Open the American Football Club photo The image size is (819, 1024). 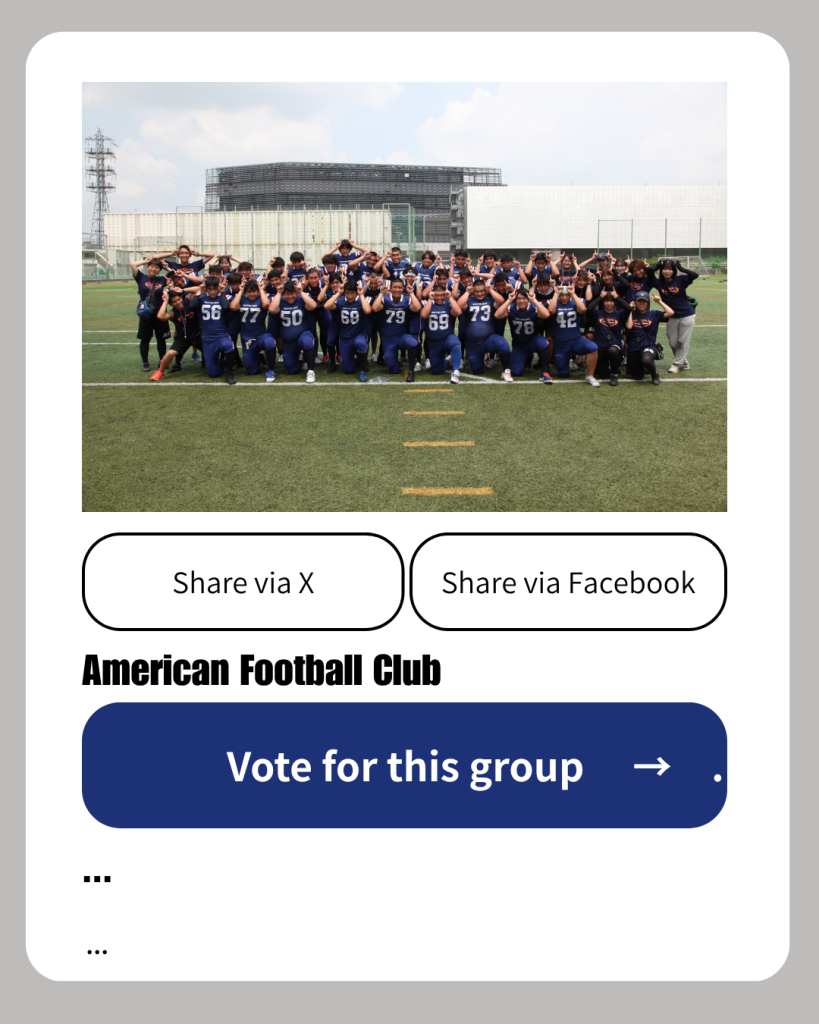point(404,297)
